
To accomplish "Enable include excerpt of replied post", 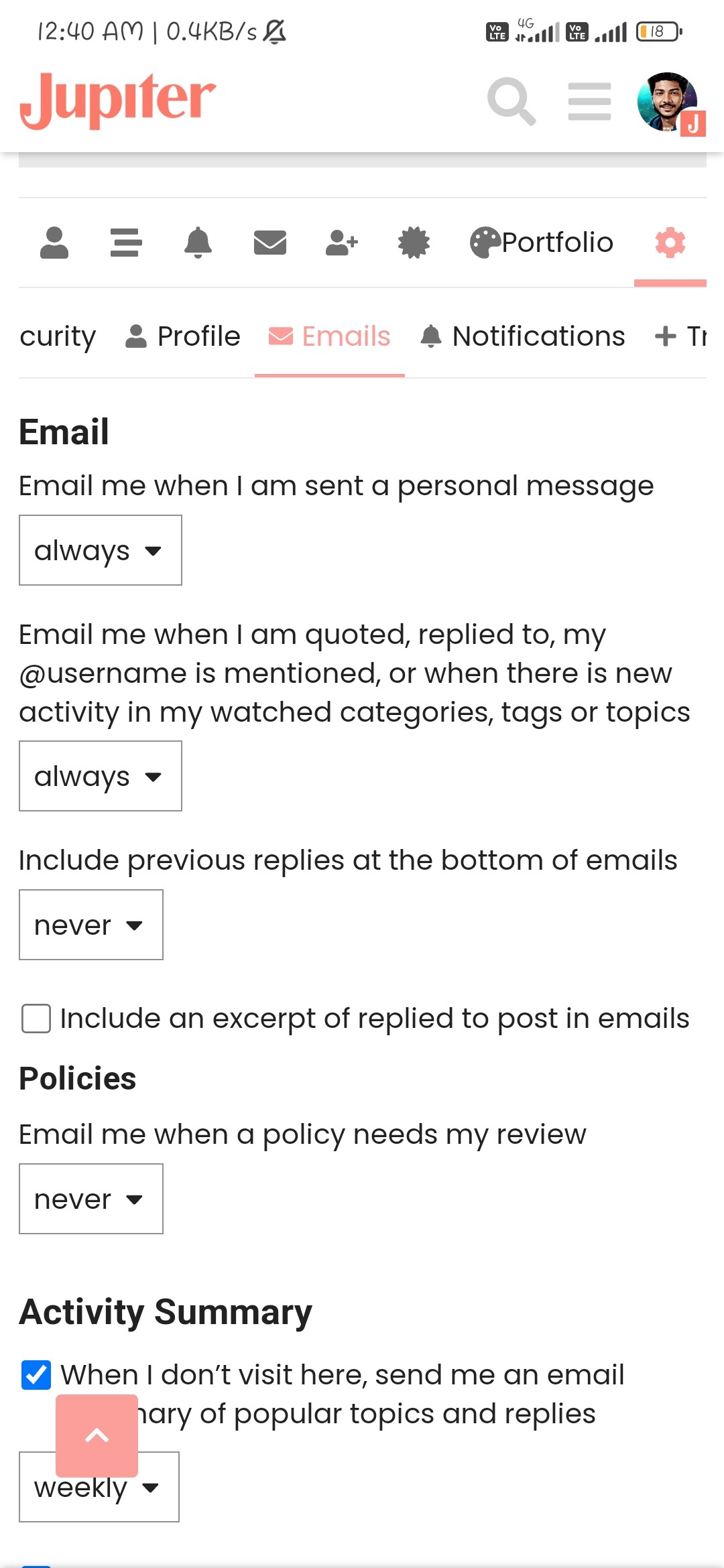I will pos(36,1019).
